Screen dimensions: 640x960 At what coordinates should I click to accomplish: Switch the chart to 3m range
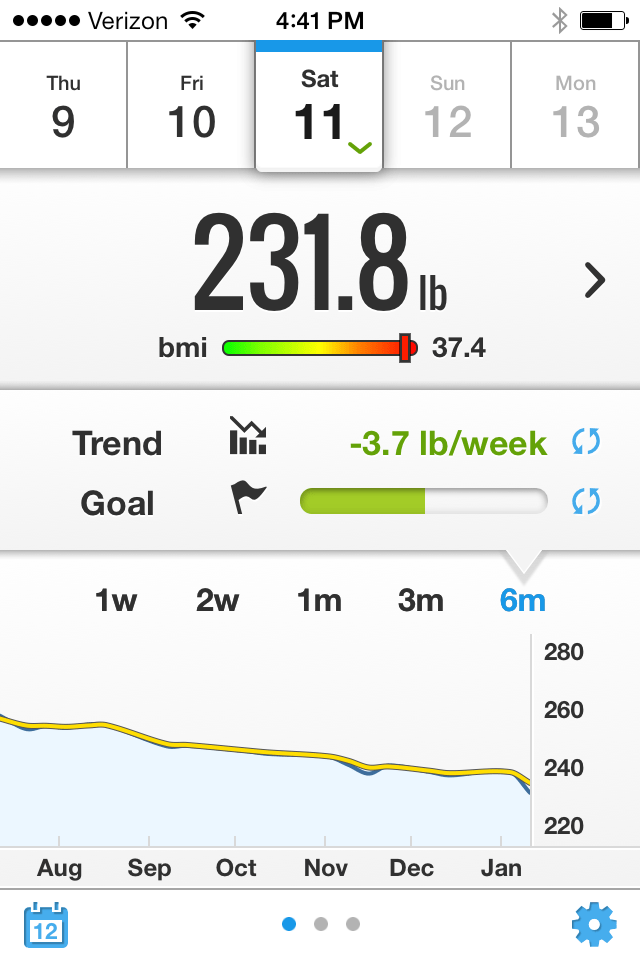[420, 601]
